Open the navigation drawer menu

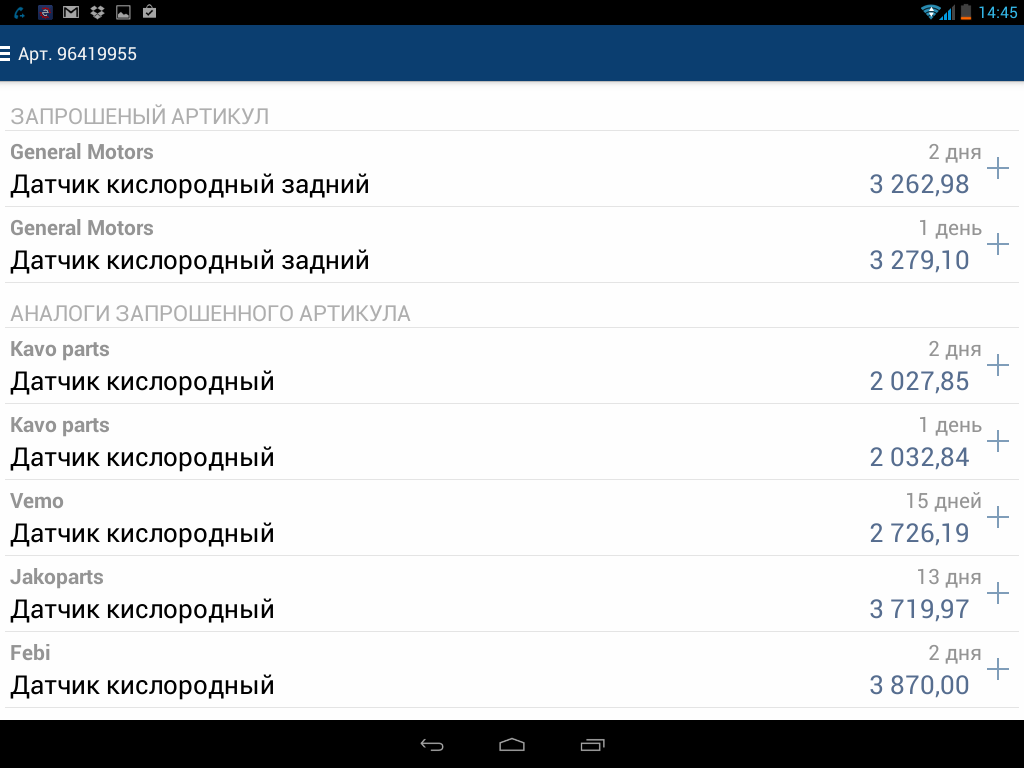pos(6,54)
